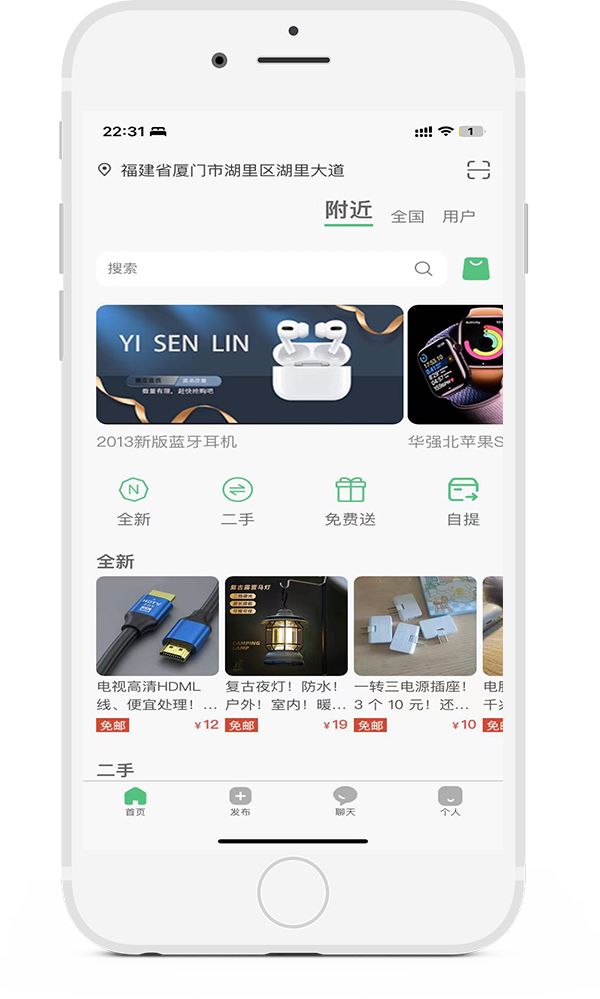The height and width of the screenshot is (999, 600).
Task: Open the 发布 tab
Action: pos(240,802)
